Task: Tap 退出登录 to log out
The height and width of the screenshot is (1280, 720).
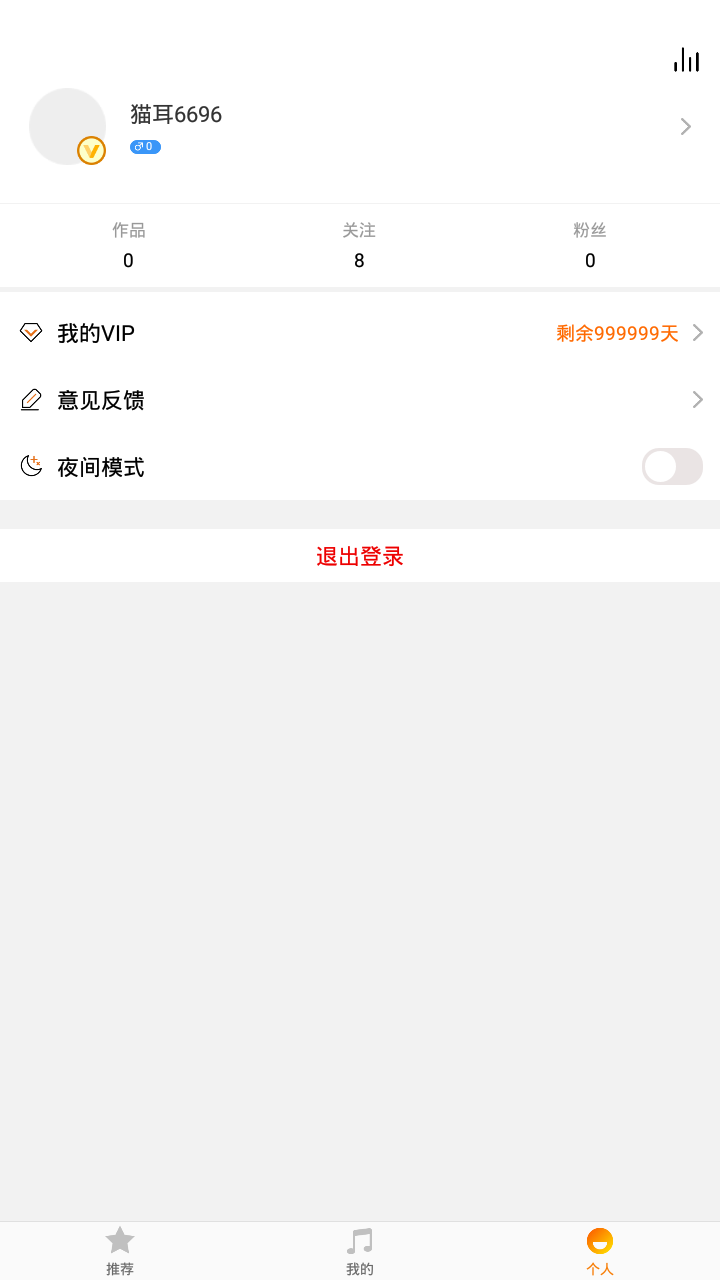Action: pos(360,556)
